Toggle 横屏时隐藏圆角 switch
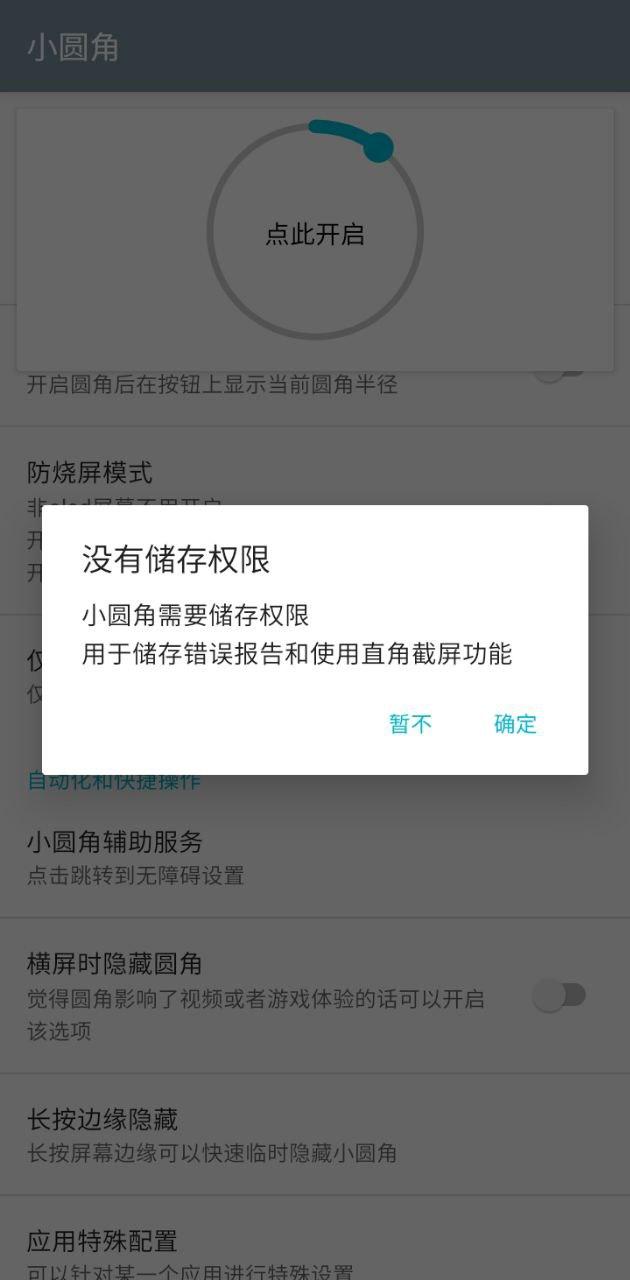This screenshot has width=630, height=1280. tap(559, 995)
